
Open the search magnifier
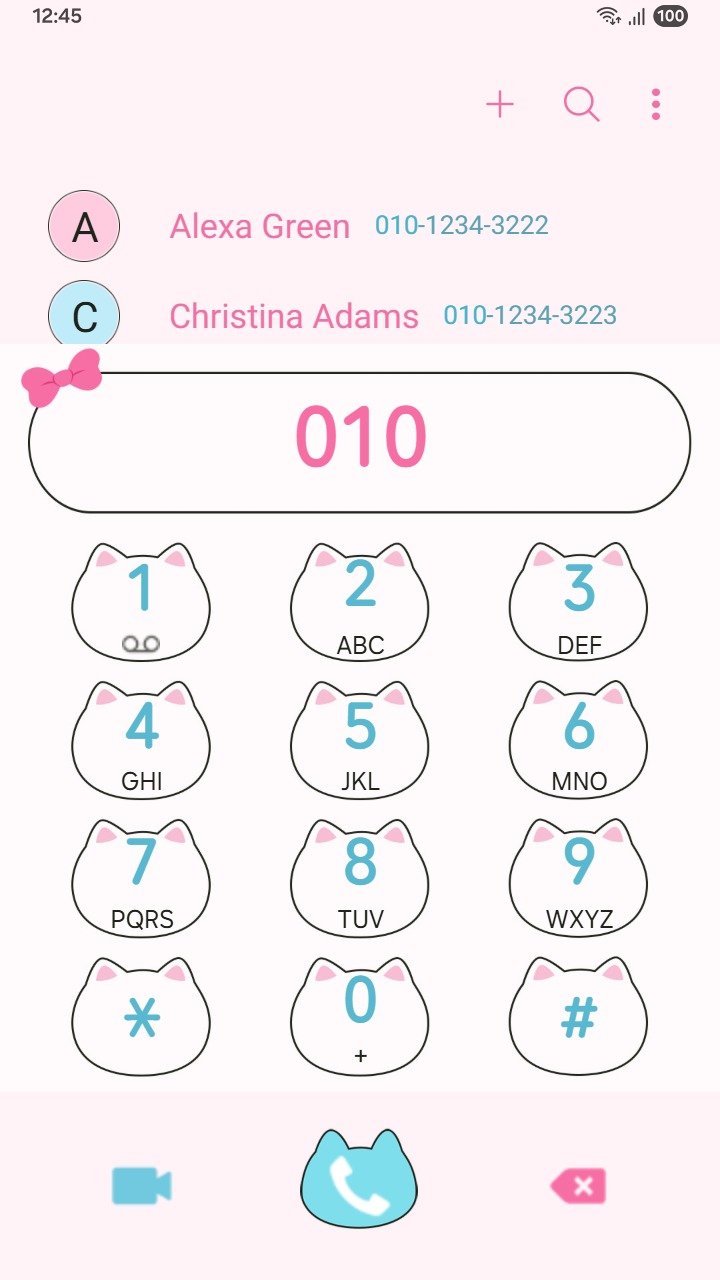[581, 104]
